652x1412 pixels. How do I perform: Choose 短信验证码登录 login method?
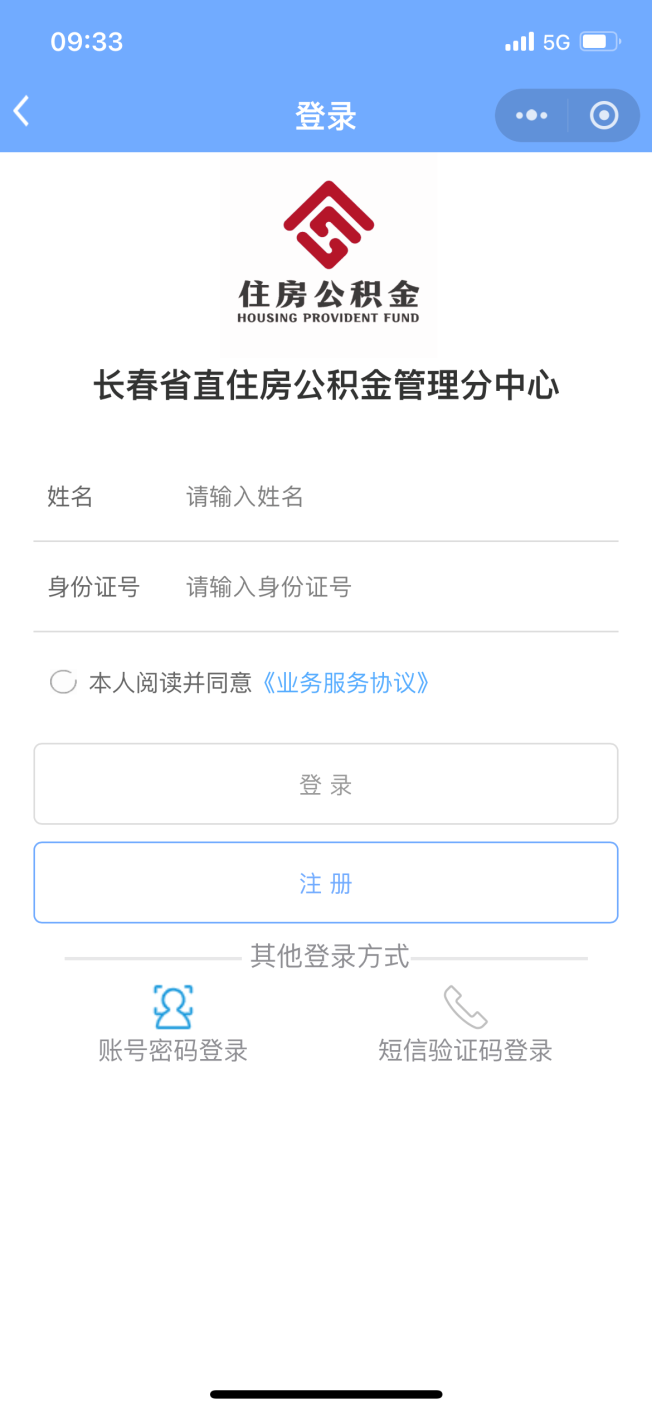click(465, 1024)
